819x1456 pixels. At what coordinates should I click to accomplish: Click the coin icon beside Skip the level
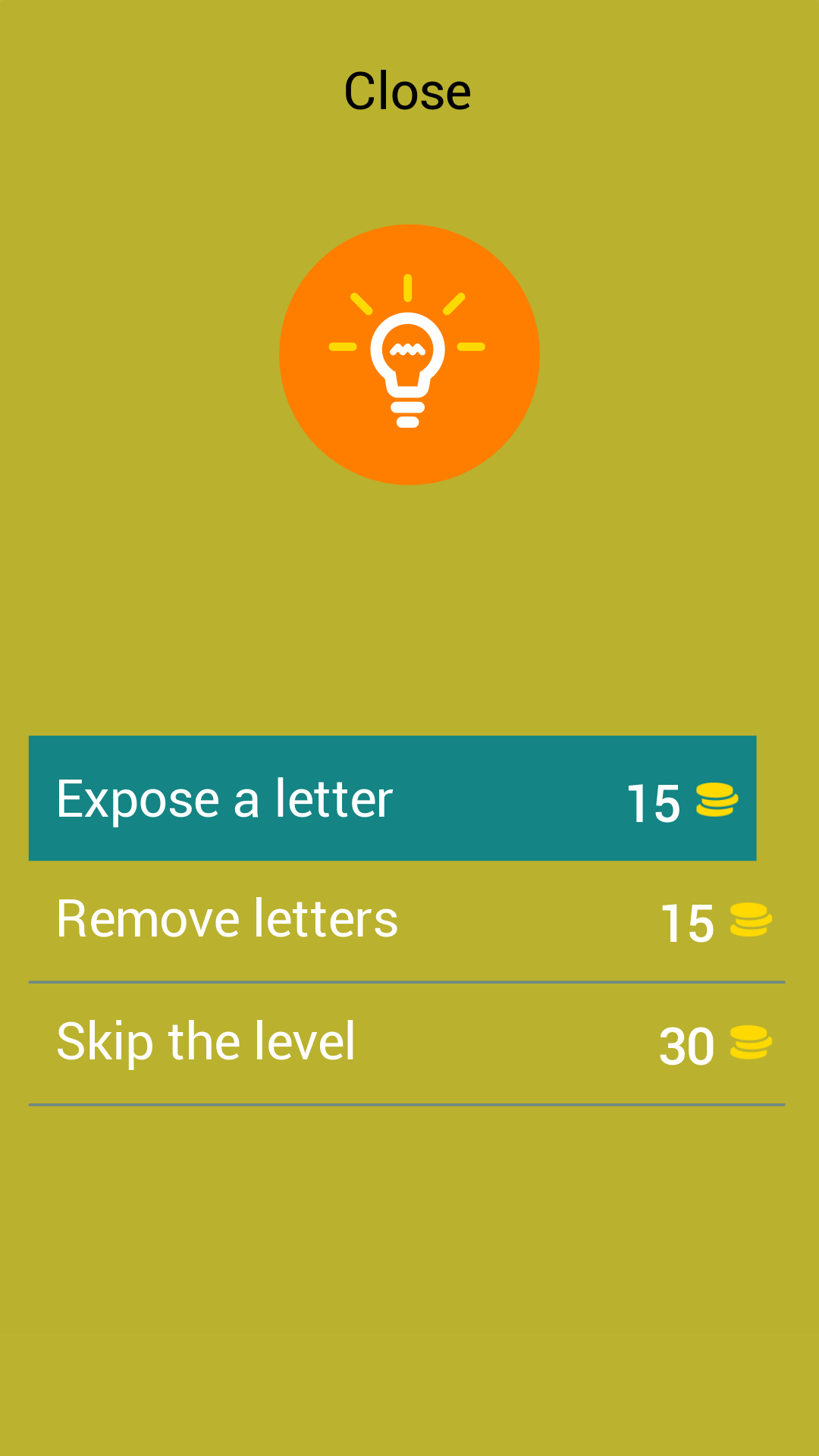751,1043
